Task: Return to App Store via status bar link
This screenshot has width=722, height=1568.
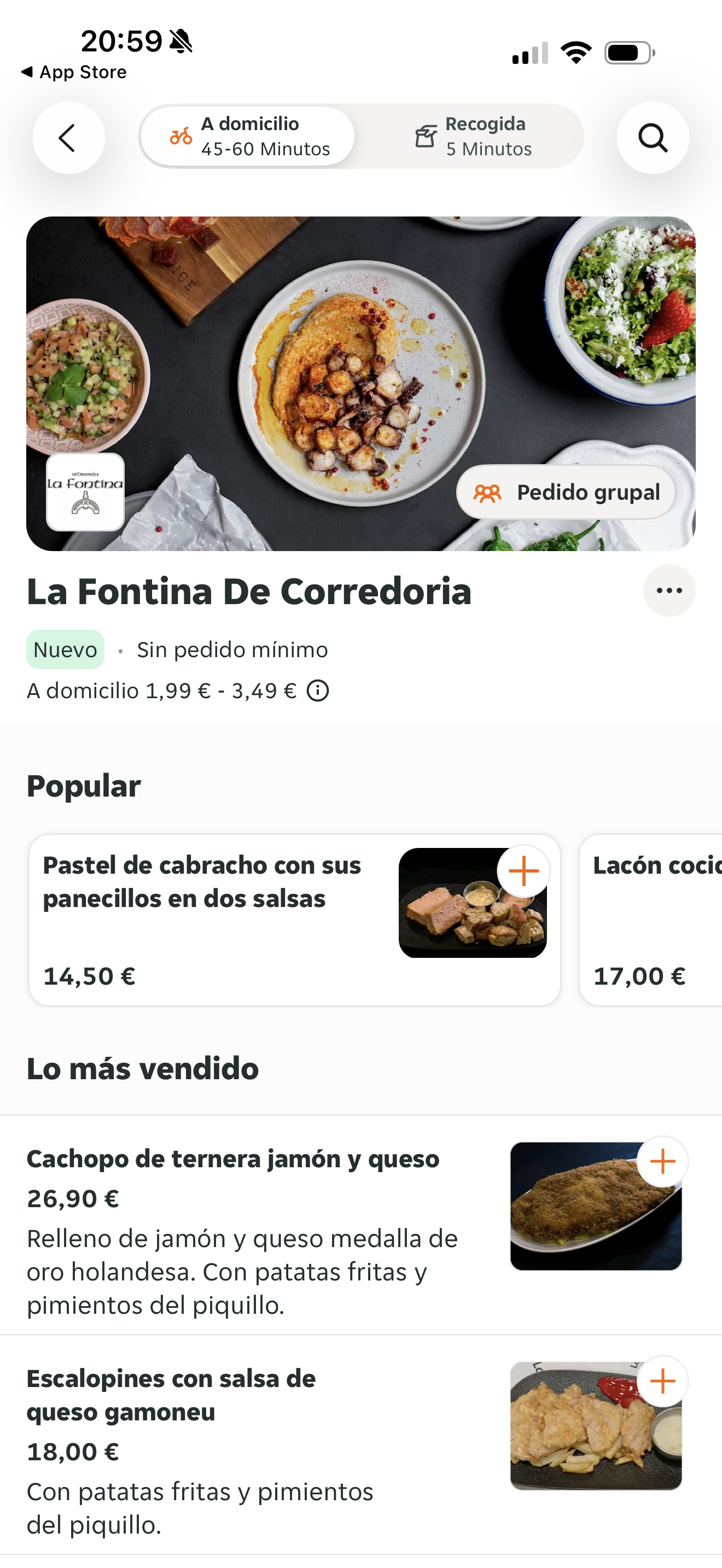Action: click(74, 72)
